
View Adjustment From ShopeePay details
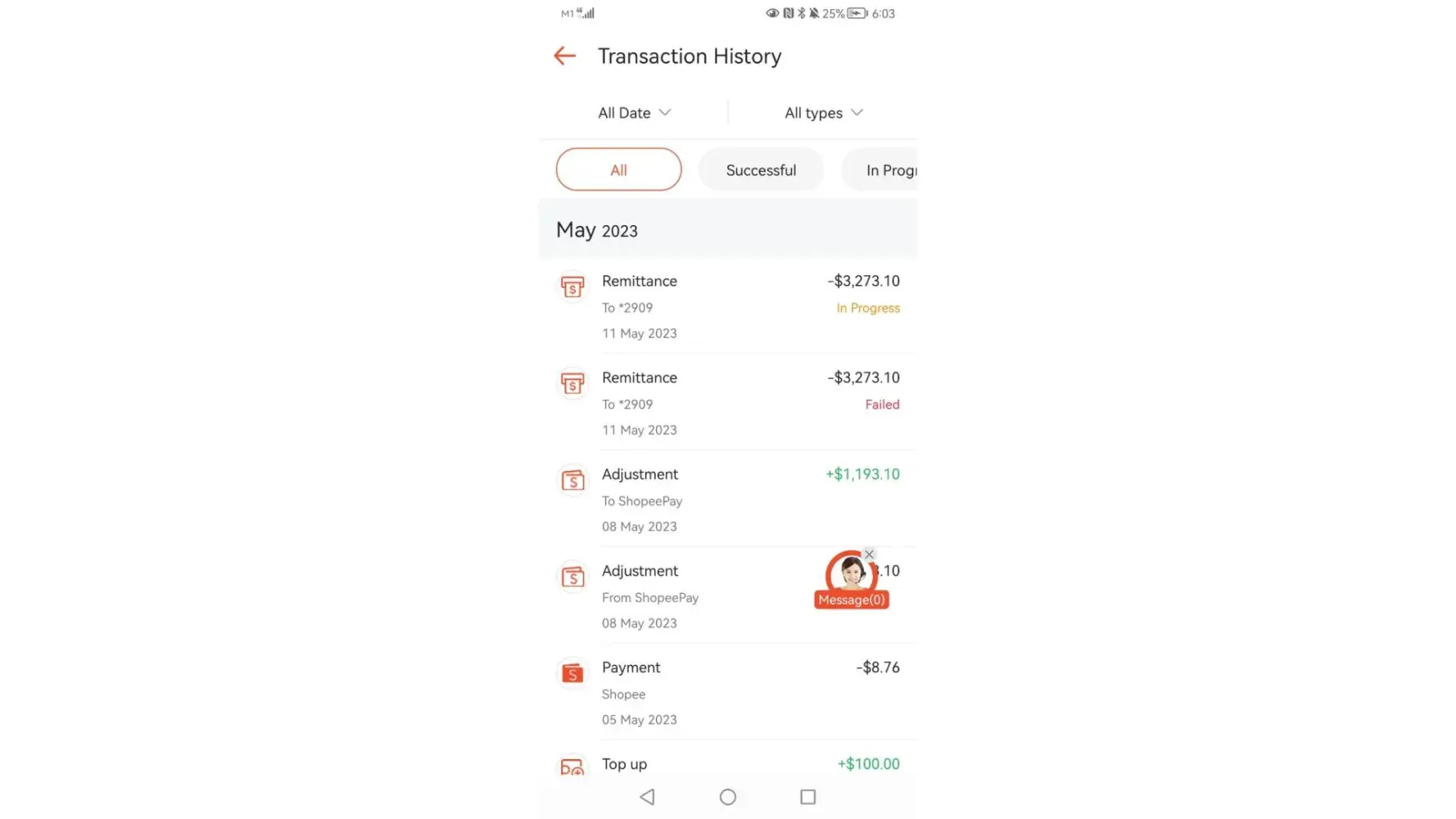696,596
